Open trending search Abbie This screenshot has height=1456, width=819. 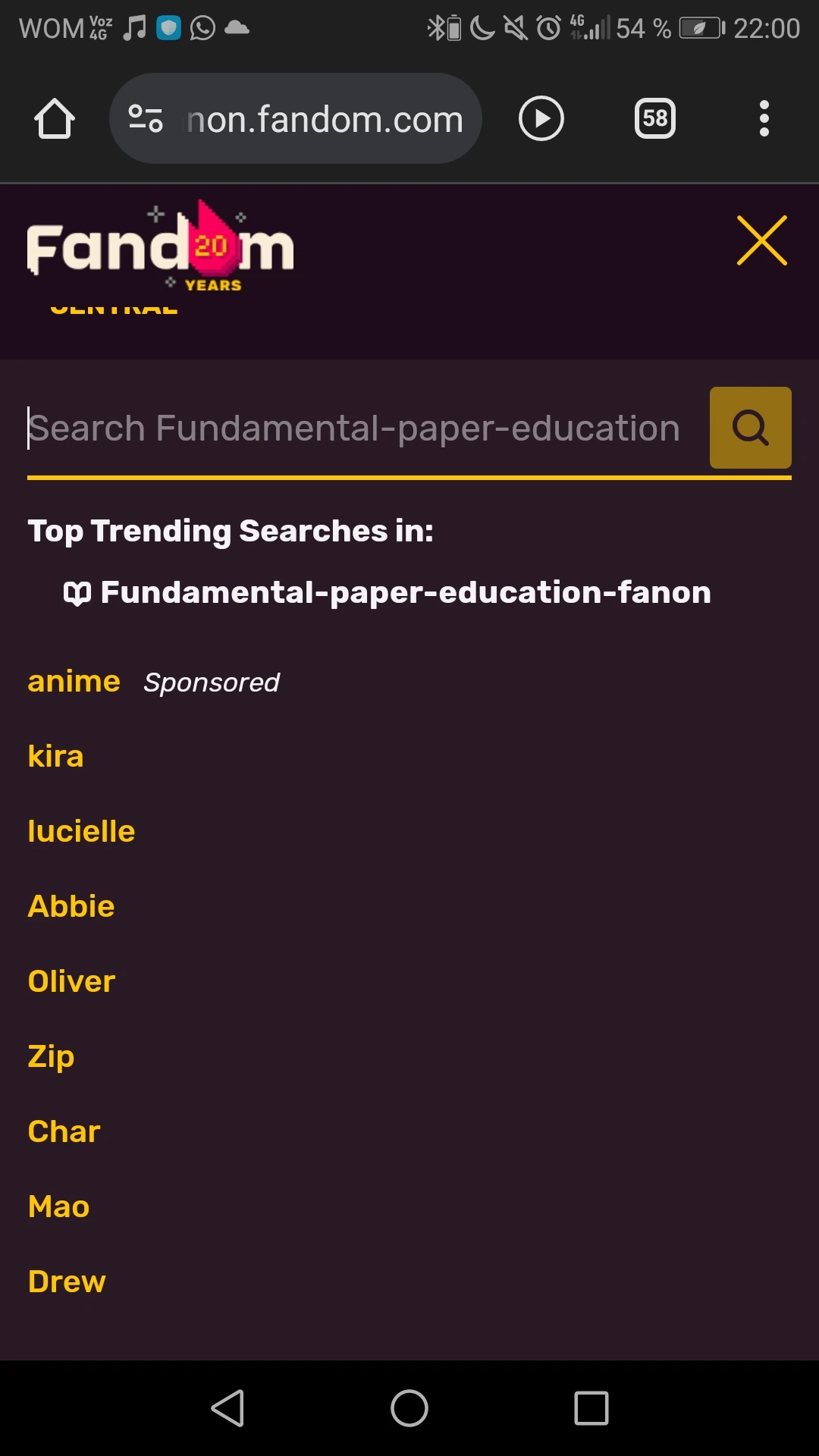click(71, 906)
